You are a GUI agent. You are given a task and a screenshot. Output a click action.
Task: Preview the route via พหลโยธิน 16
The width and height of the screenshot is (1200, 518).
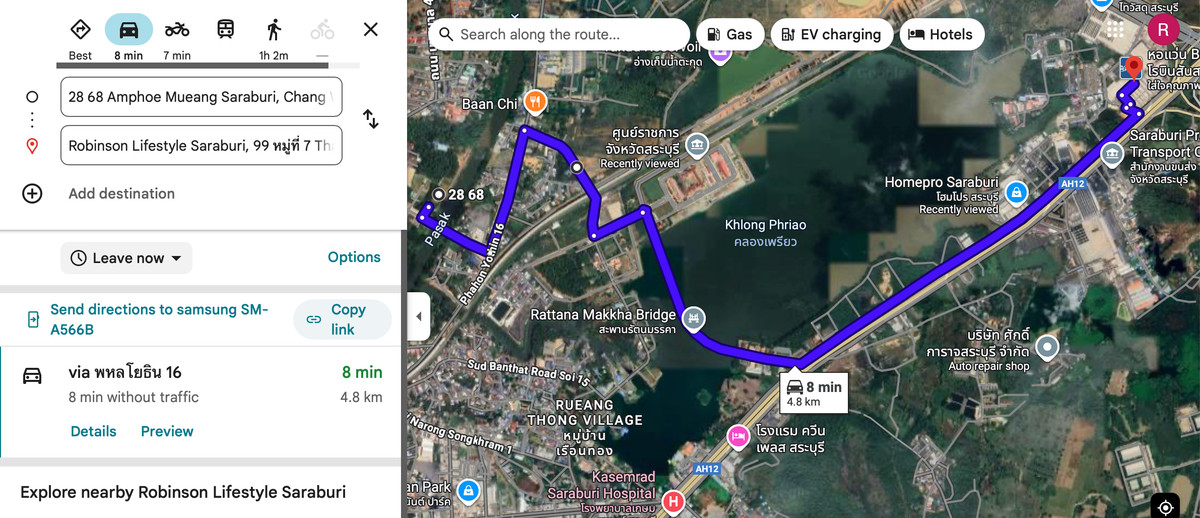[x=167, y=431]
